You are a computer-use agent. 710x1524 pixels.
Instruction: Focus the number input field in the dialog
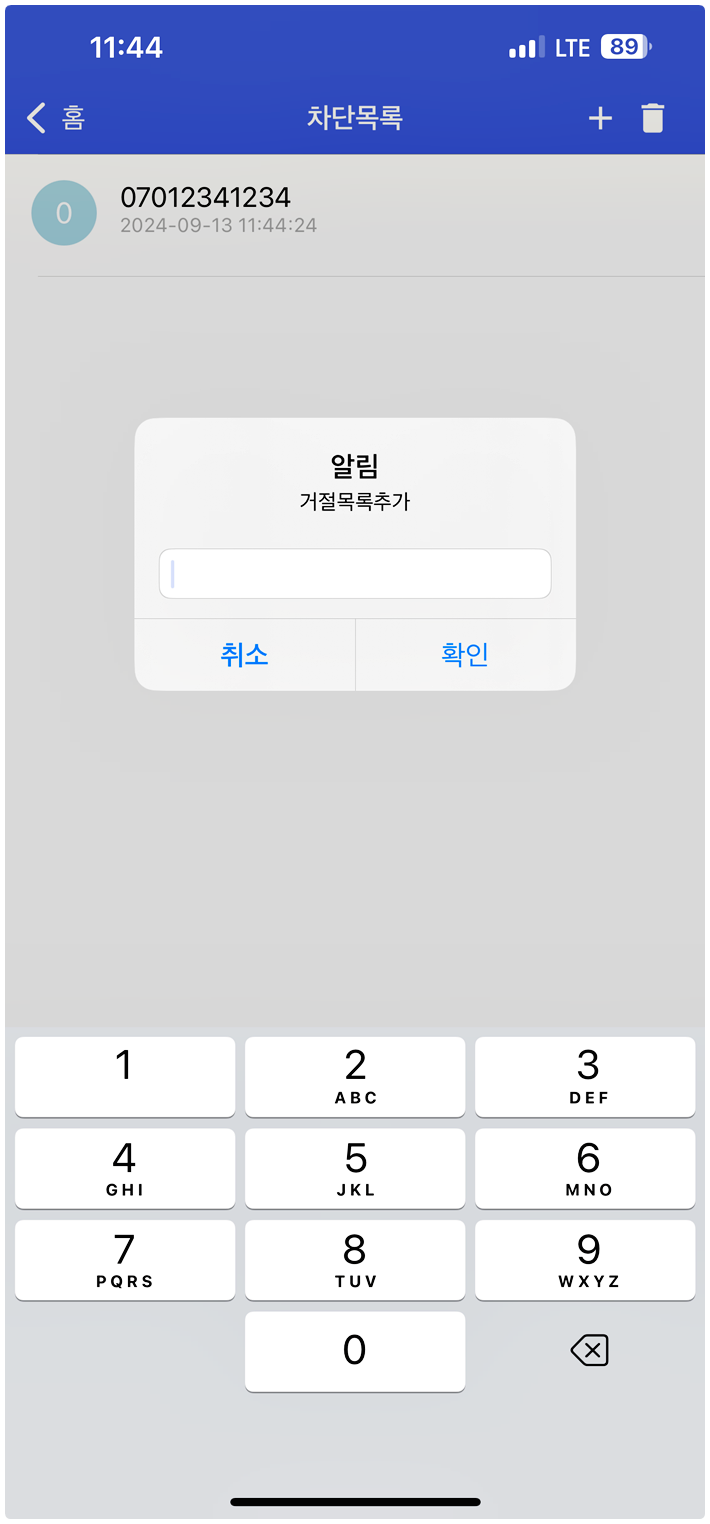[355, 574]
